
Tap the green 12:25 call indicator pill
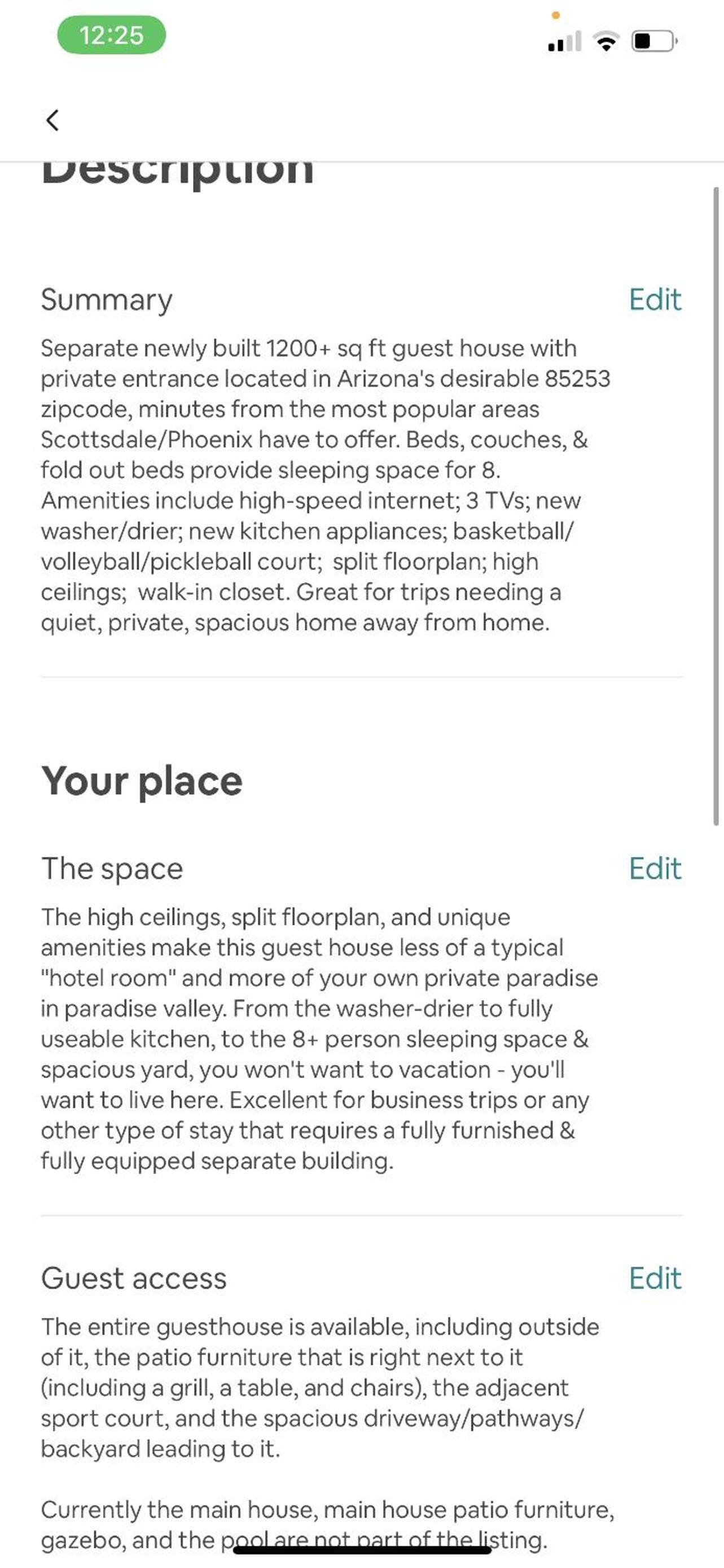point(111,36)
